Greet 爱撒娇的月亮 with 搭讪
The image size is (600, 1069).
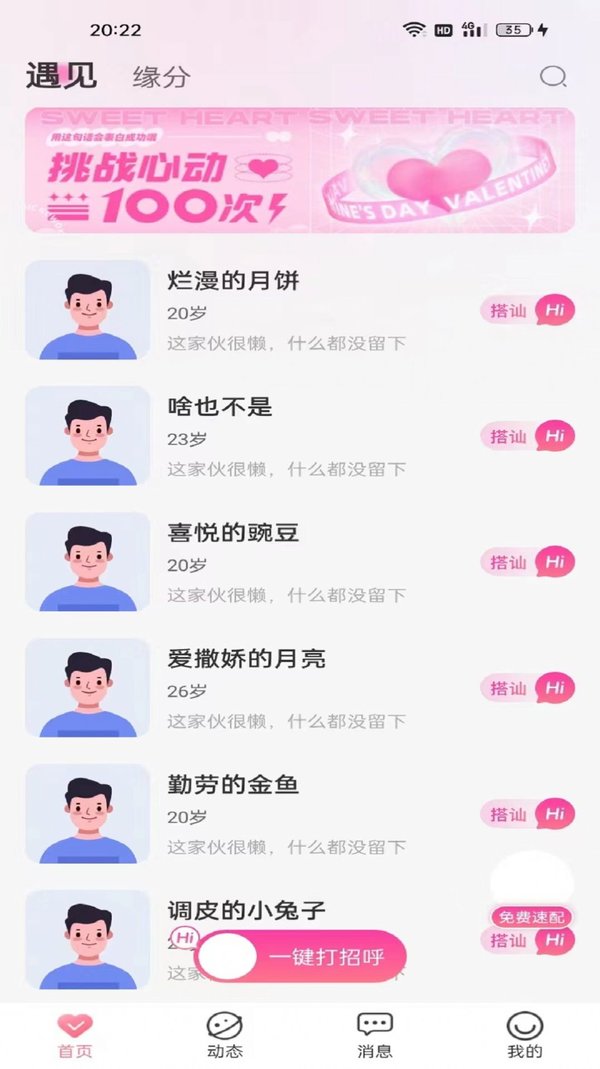tap(528, 688)
